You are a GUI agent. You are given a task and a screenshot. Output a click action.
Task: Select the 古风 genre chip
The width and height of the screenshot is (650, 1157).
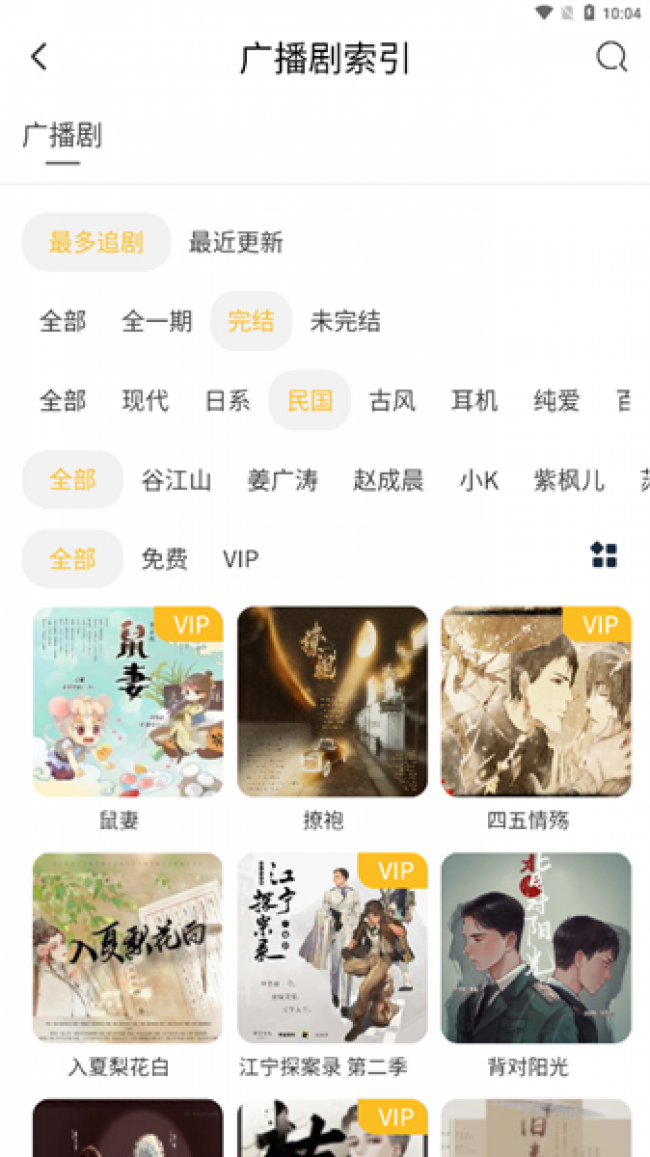coord(393,401)
